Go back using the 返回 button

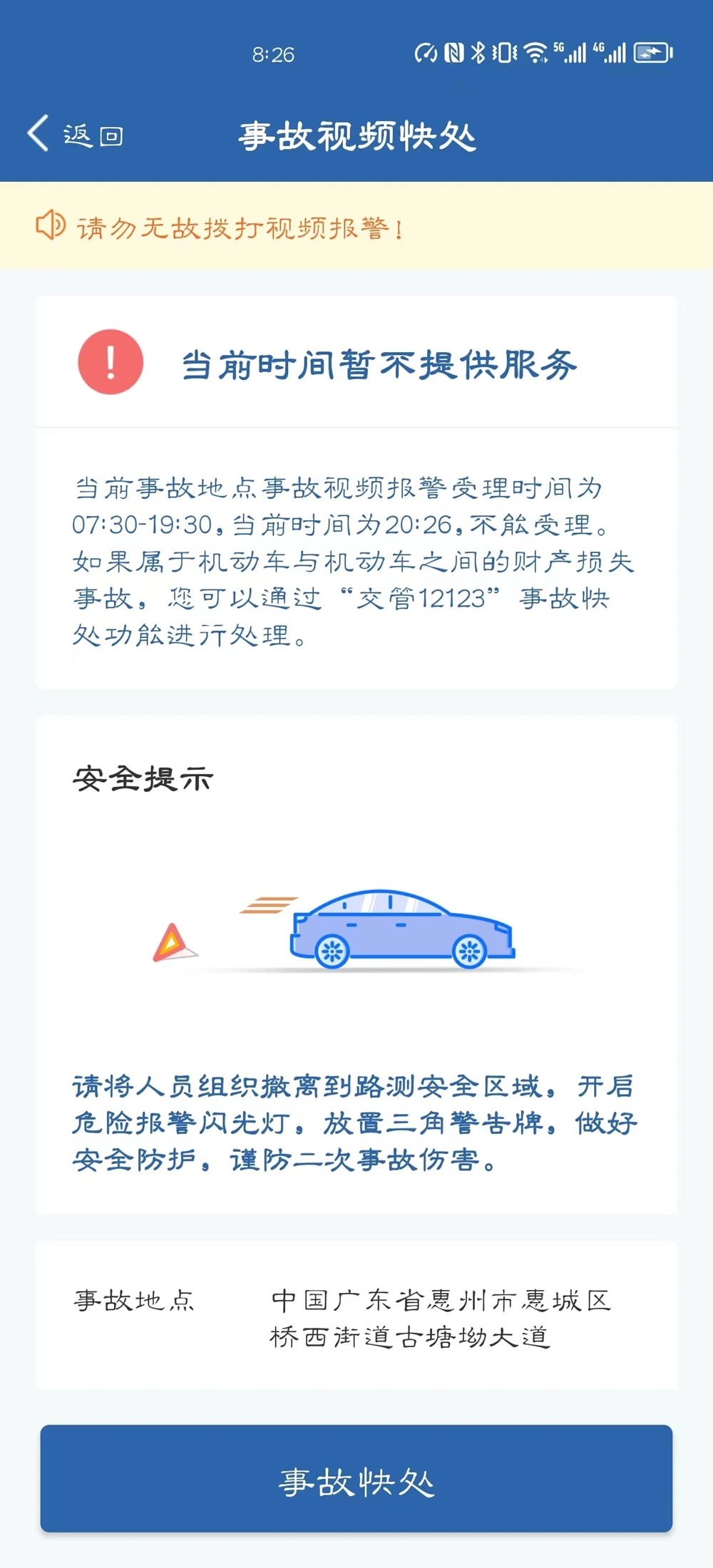click(76, 135)
